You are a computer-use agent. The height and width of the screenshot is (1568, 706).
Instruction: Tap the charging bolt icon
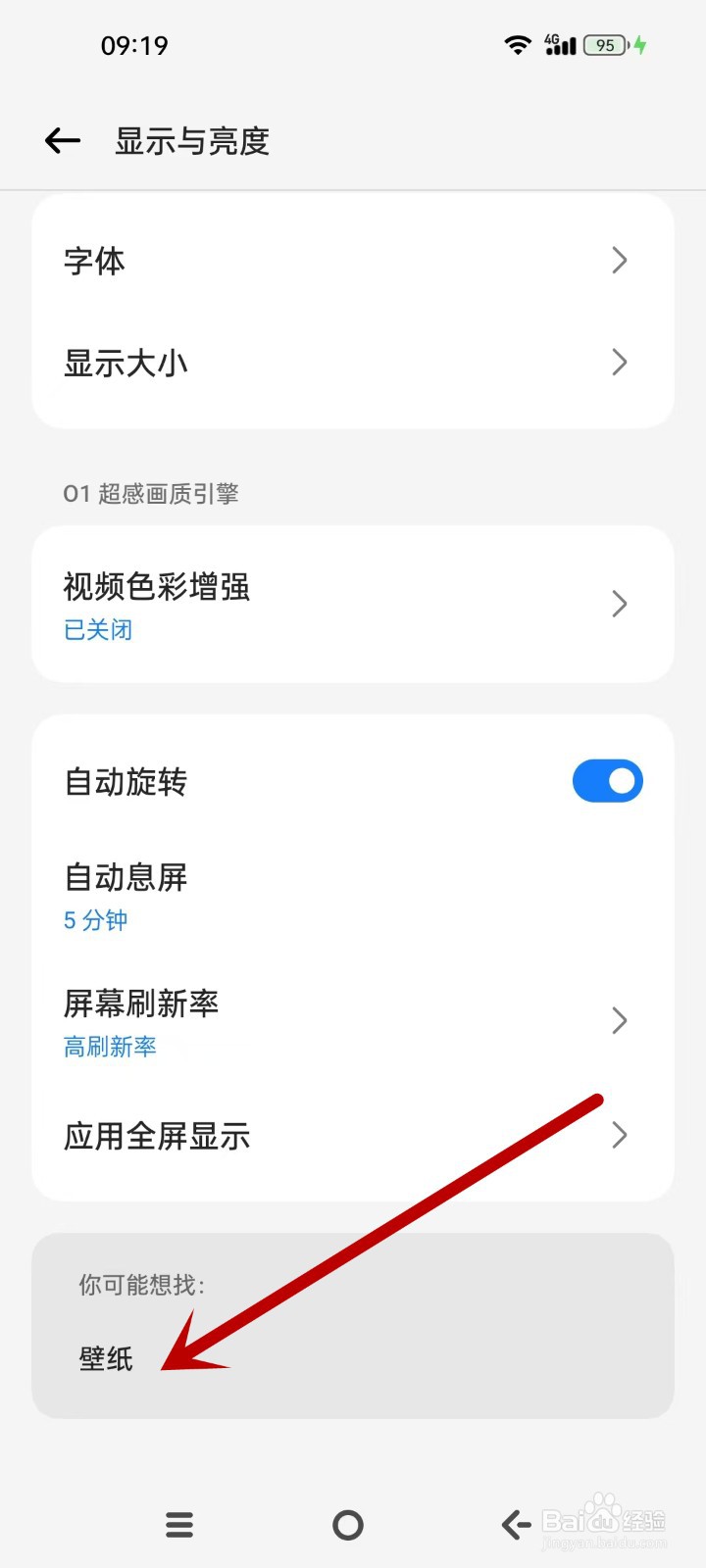click(639, 45)
